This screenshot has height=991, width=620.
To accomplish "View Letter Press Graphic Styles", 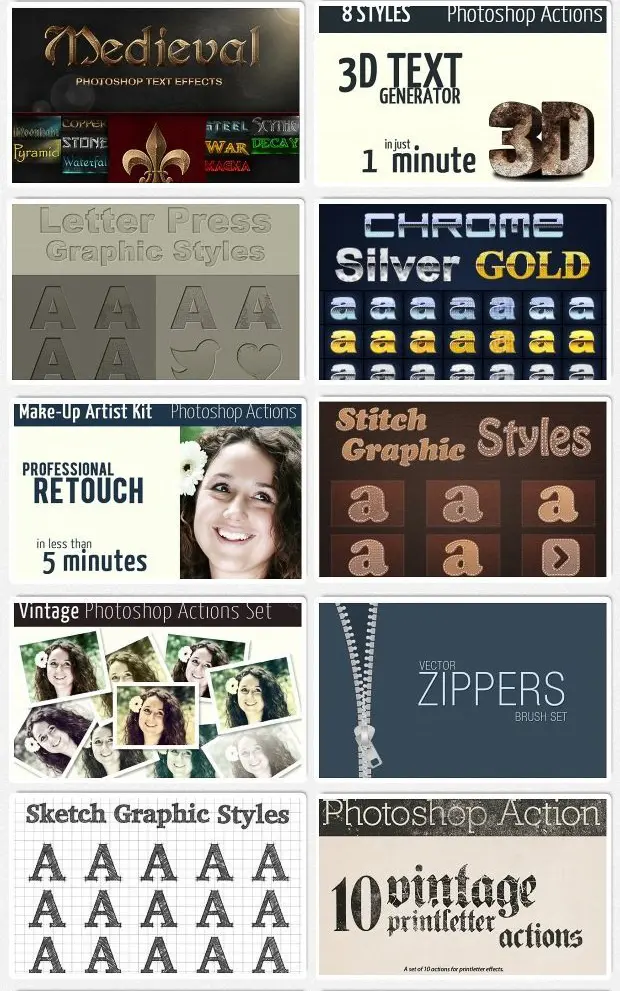I will [x=156, y=292].
